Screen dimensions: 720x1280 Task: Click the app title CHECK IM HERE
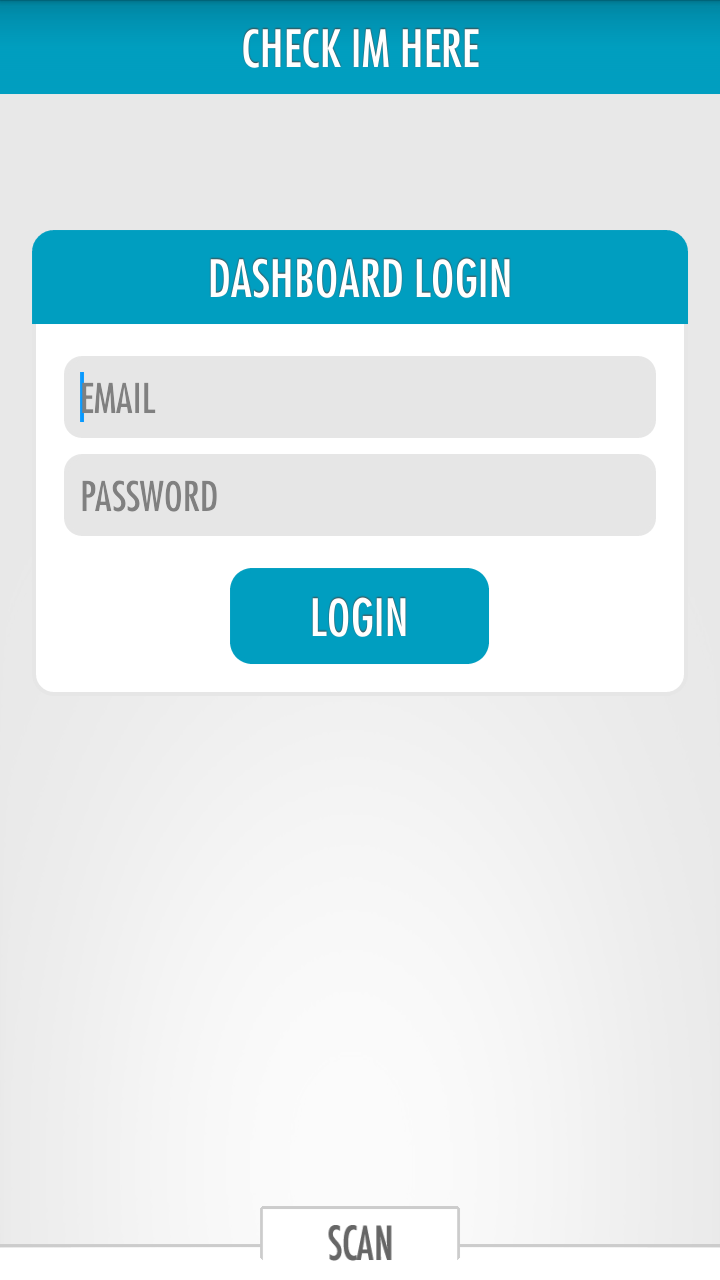point(360,46)
